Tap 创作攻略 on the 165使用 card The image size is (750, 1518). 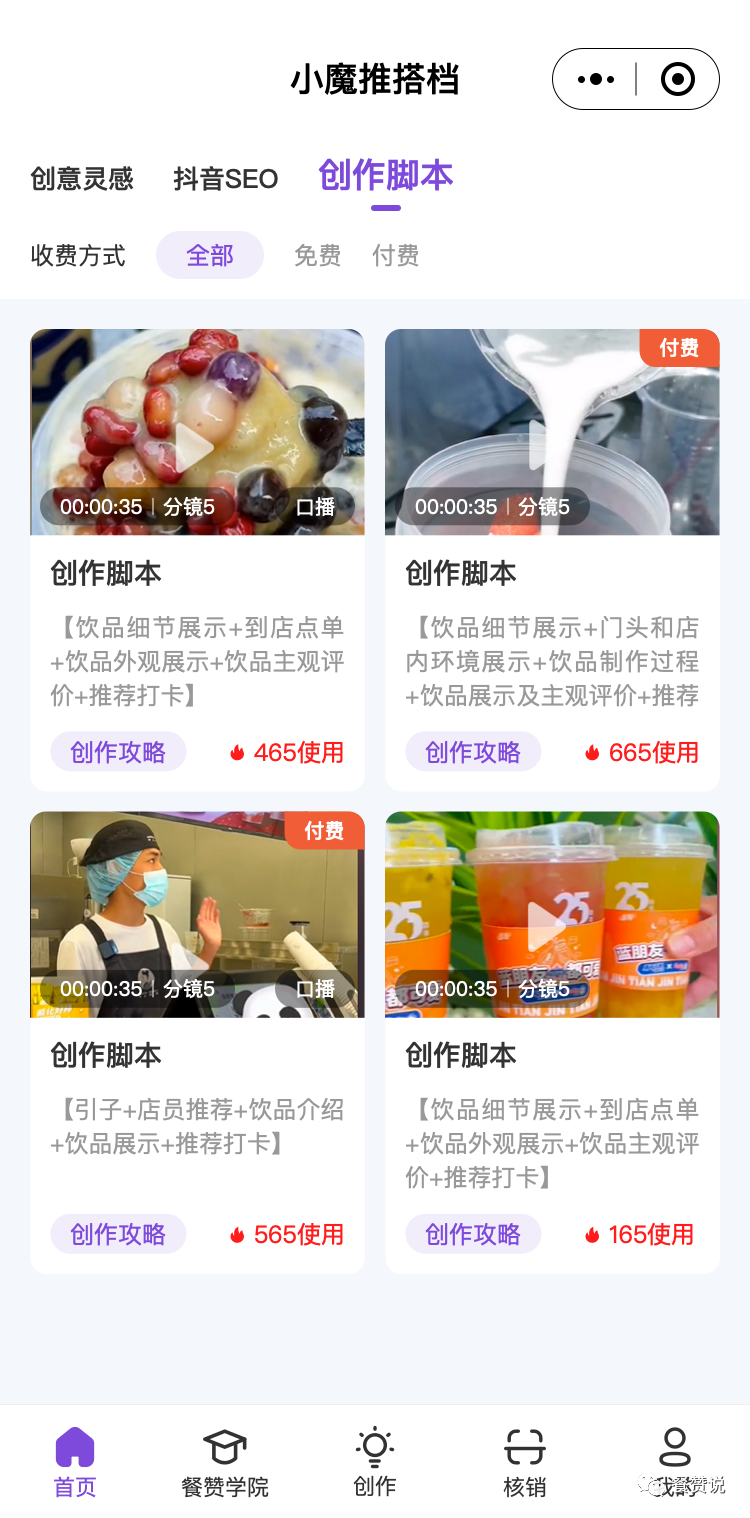(x=473, y=1234)
